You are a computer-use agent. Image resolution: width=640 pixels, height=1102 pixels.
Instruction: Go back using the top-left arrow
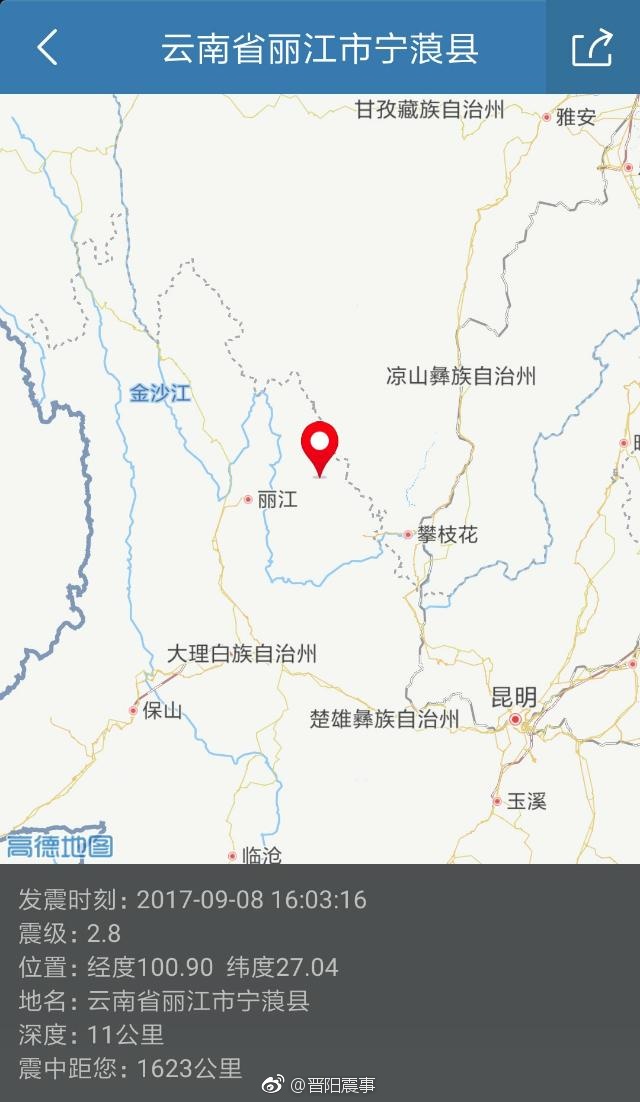click(47, 47)
